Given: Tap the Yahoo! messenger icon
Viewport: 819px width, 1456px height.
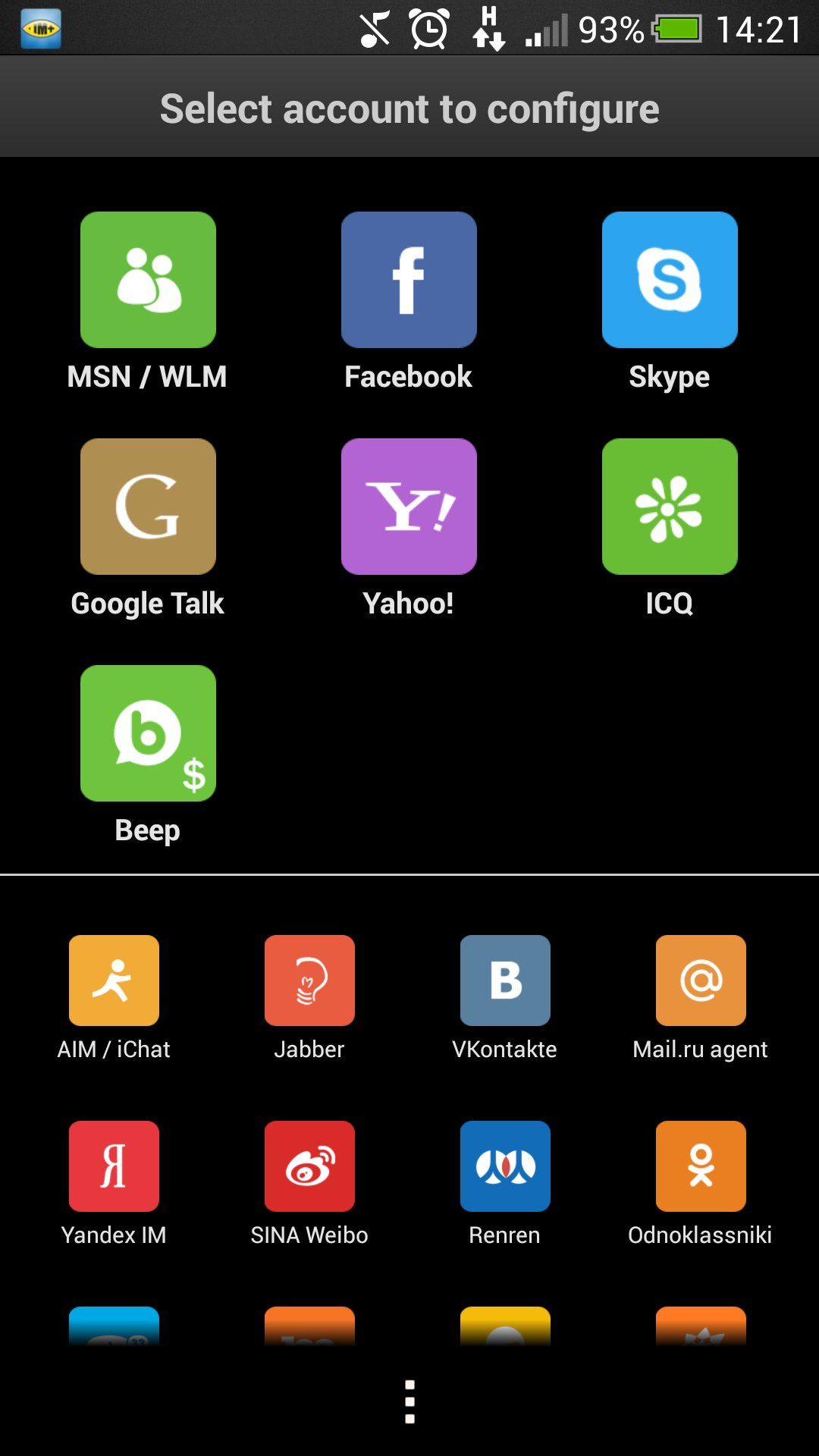Looking at the screenshot, I should (409, 506).
